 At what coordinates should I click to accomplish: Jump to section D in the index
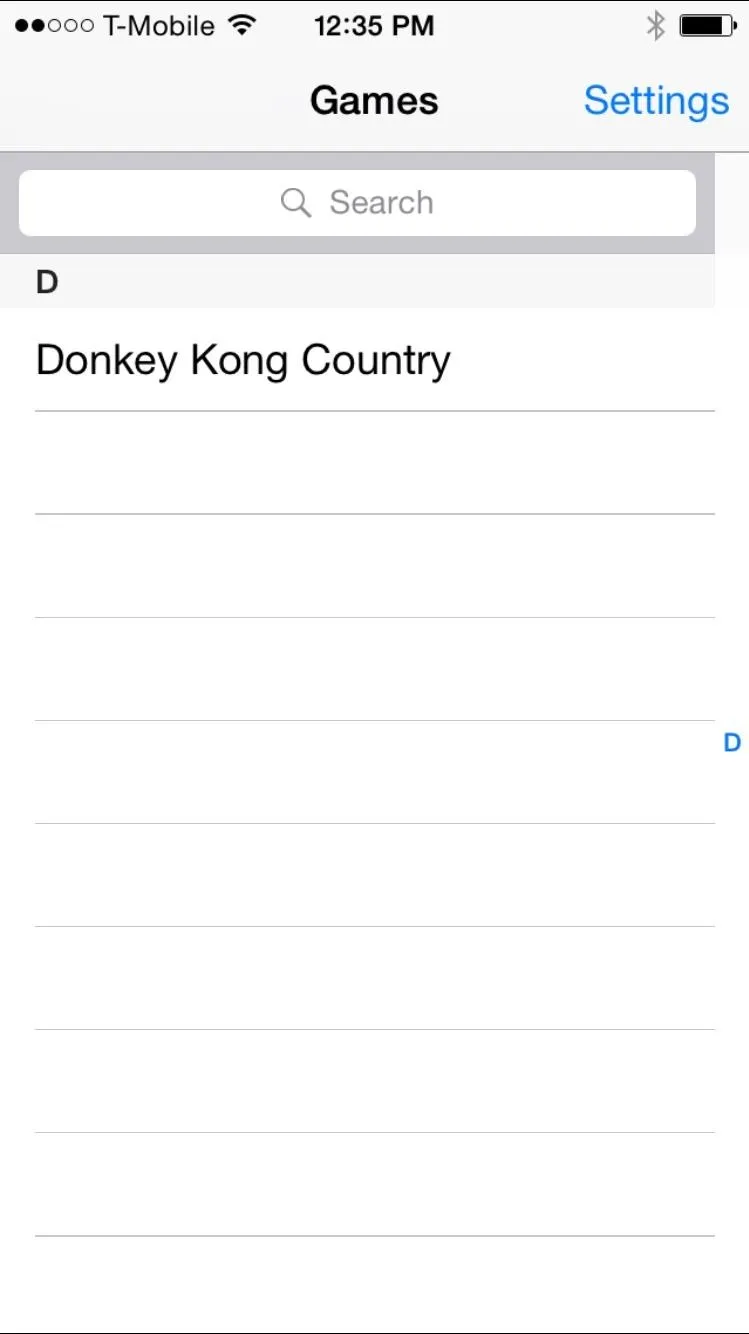click(x=732, y=743)
